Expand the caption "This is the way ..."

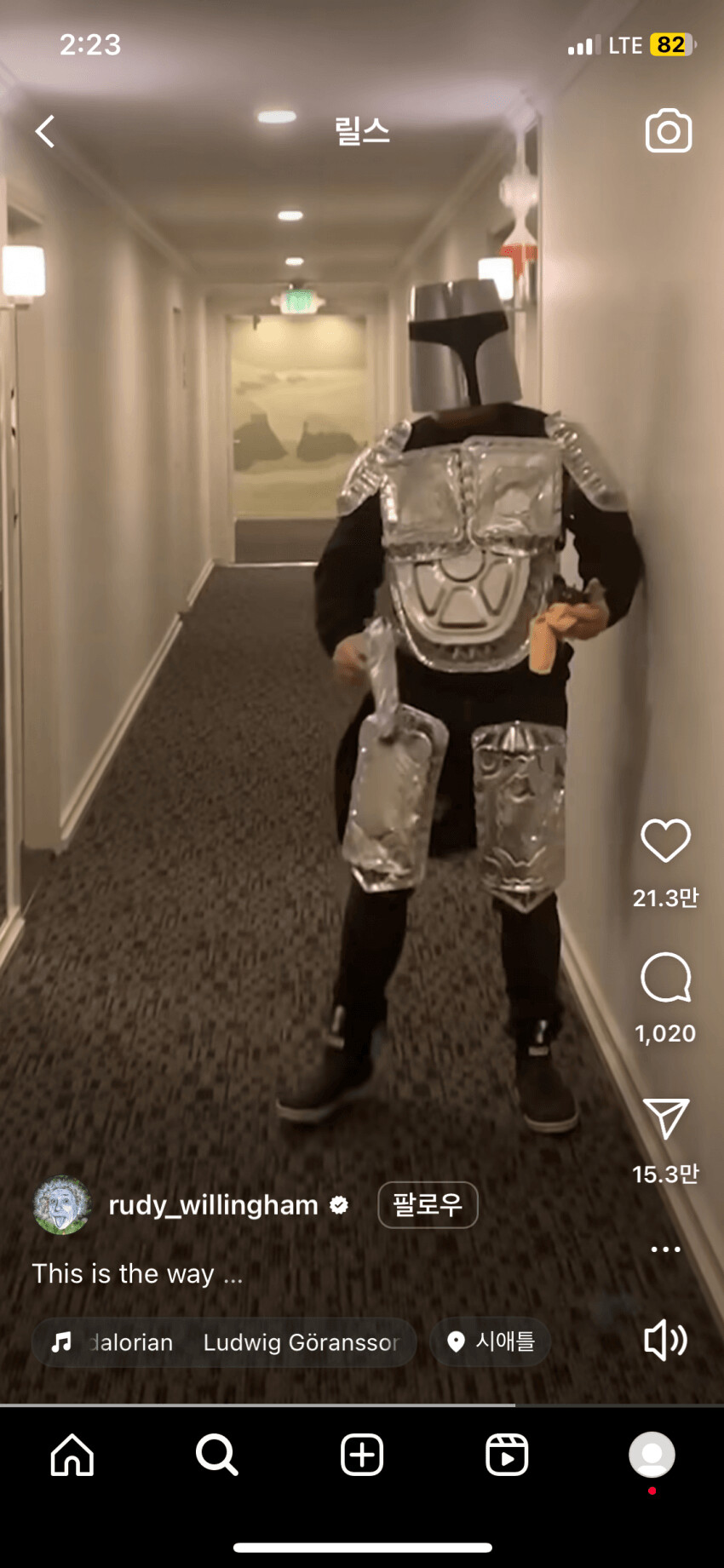(137, 1274)
